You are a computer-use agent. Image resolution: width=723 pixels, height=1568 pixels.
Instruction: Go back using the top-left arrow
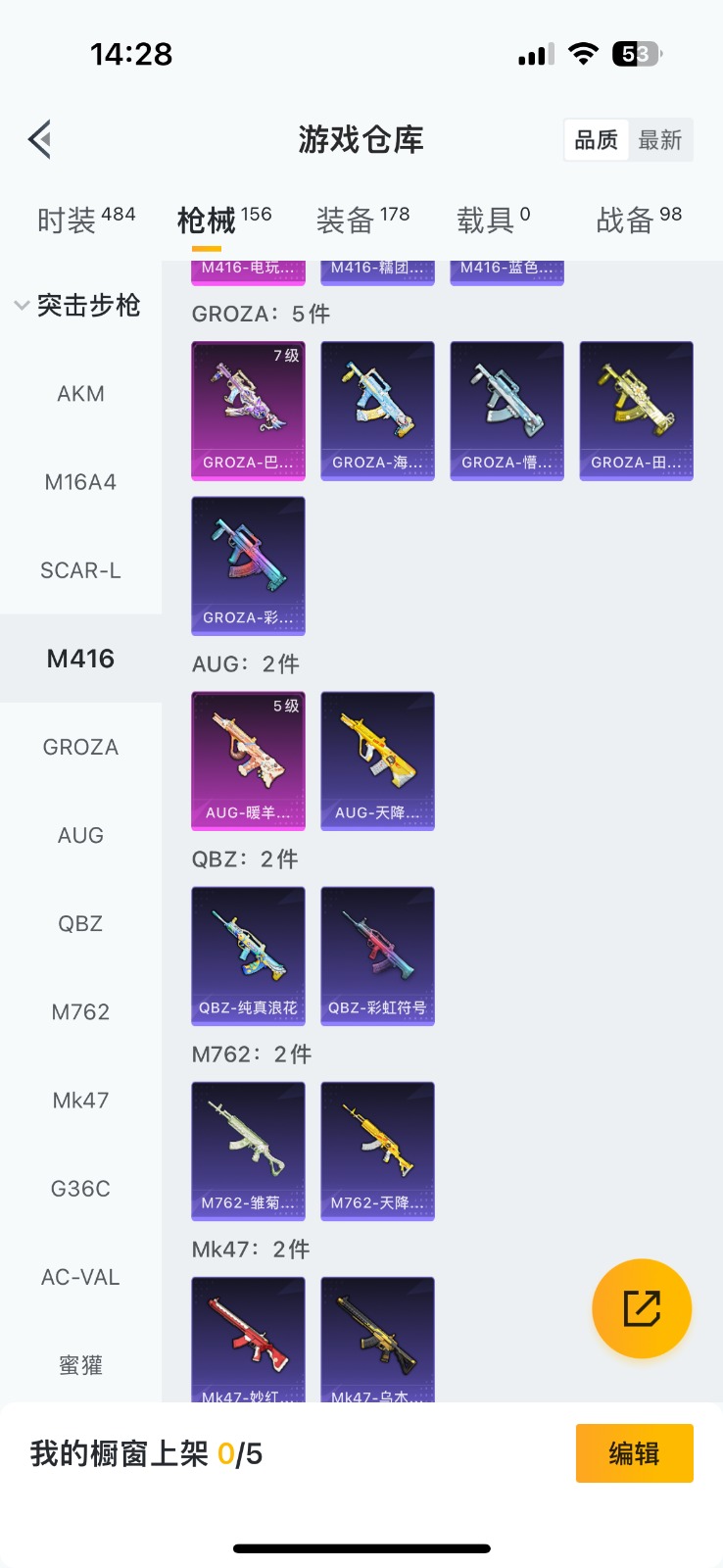coord(40,140)
